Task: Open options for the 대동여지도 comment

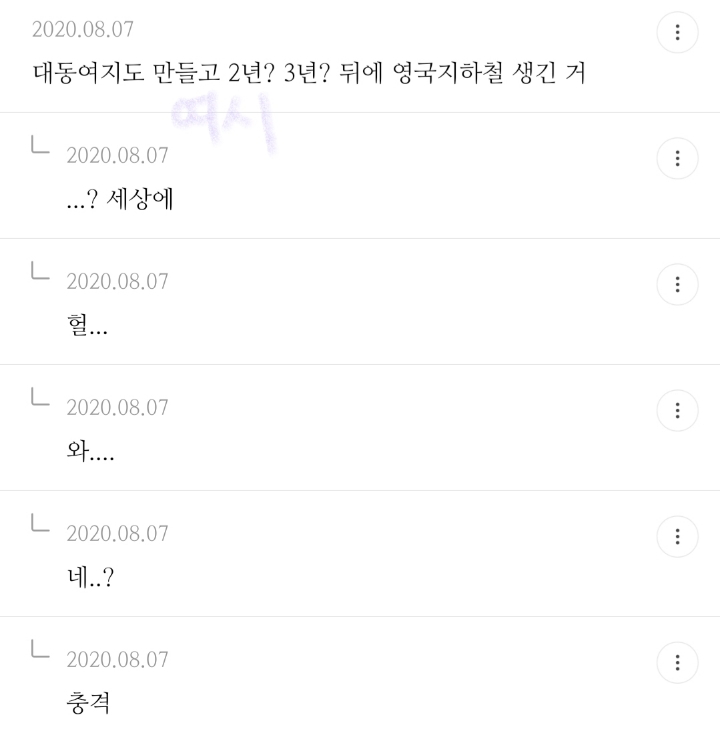Action: [677, 33]
